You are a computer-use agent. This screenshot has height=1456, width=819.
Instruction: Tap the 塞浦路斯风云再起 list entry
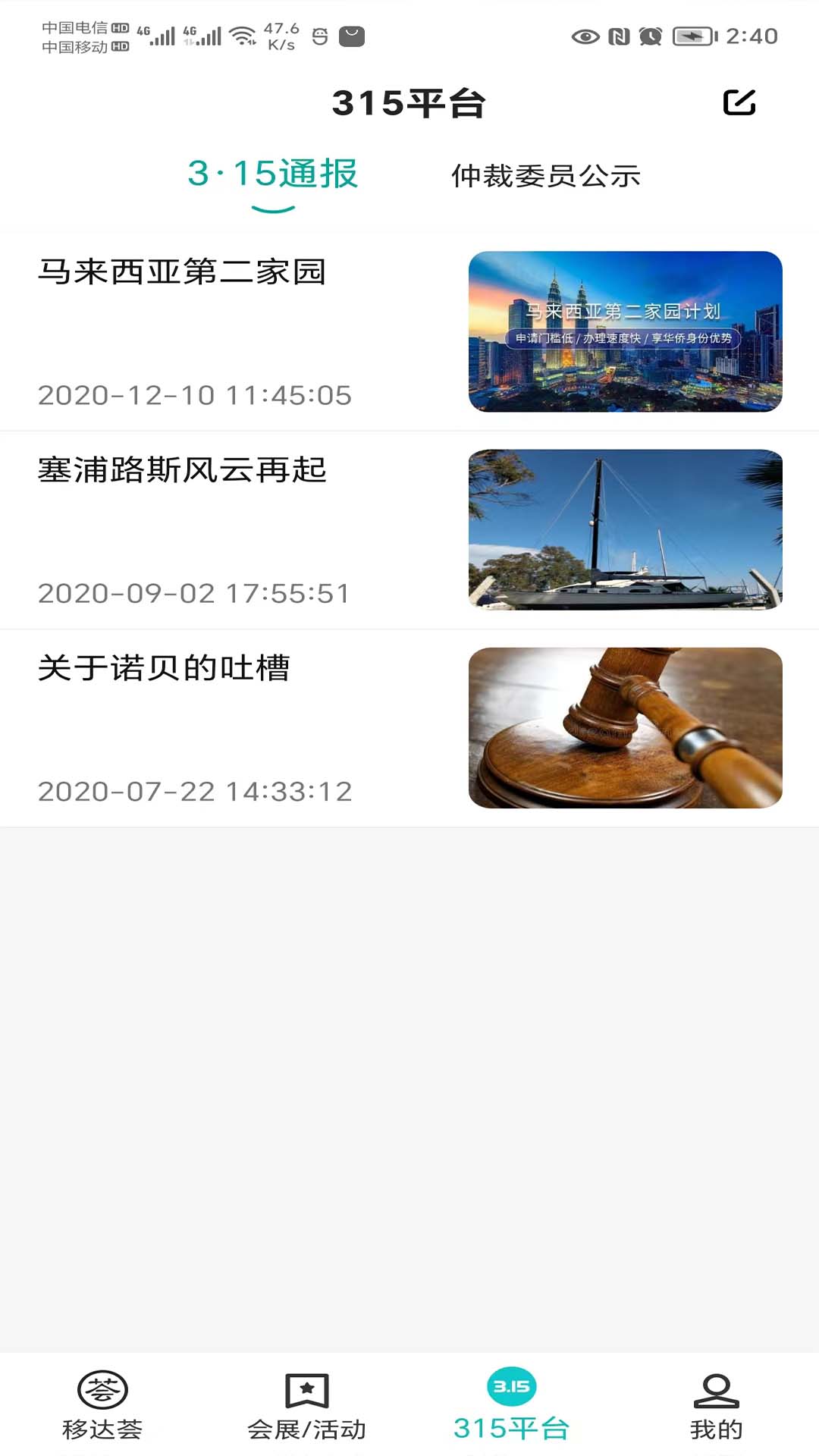[182, 470]
